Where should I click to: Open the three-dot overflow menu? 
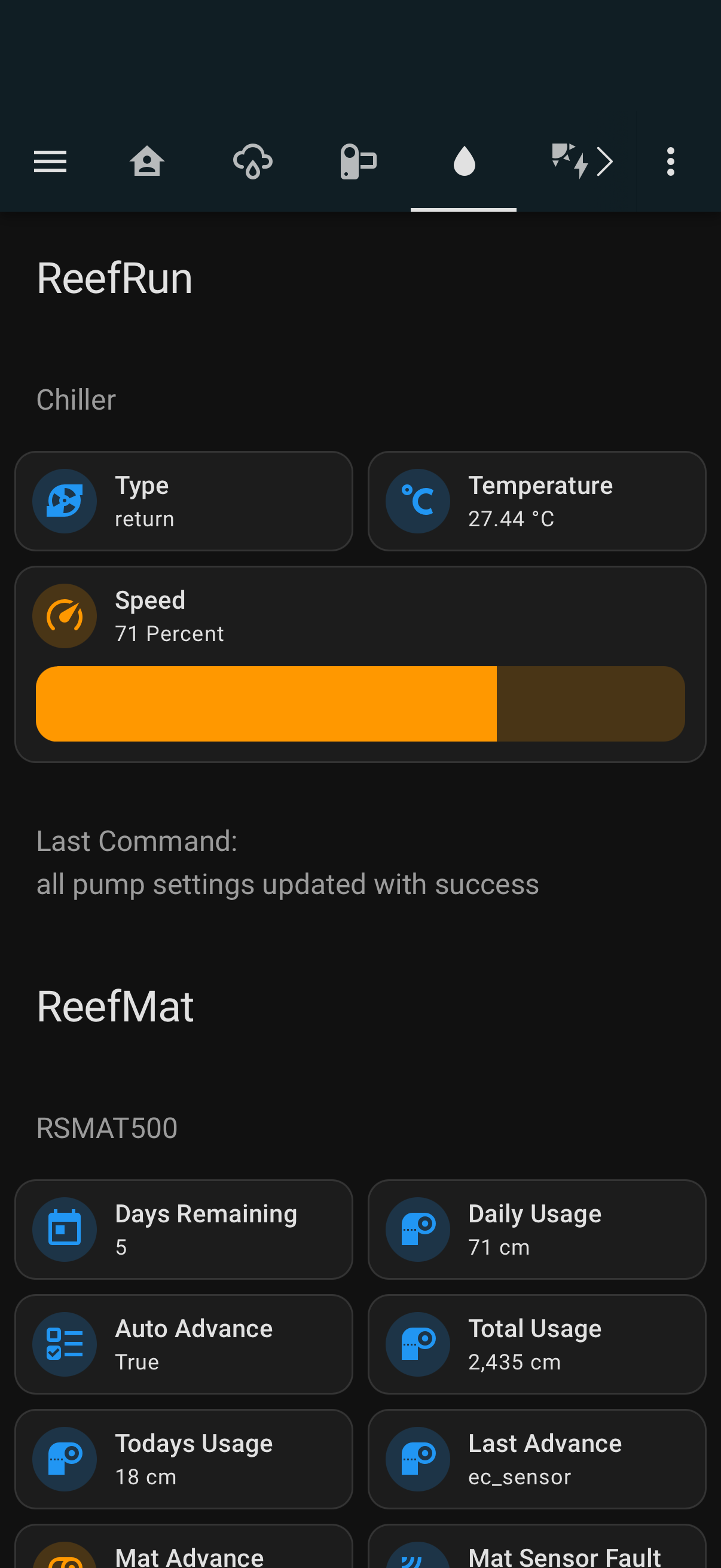pyautogui.click(x=671, y=162)
